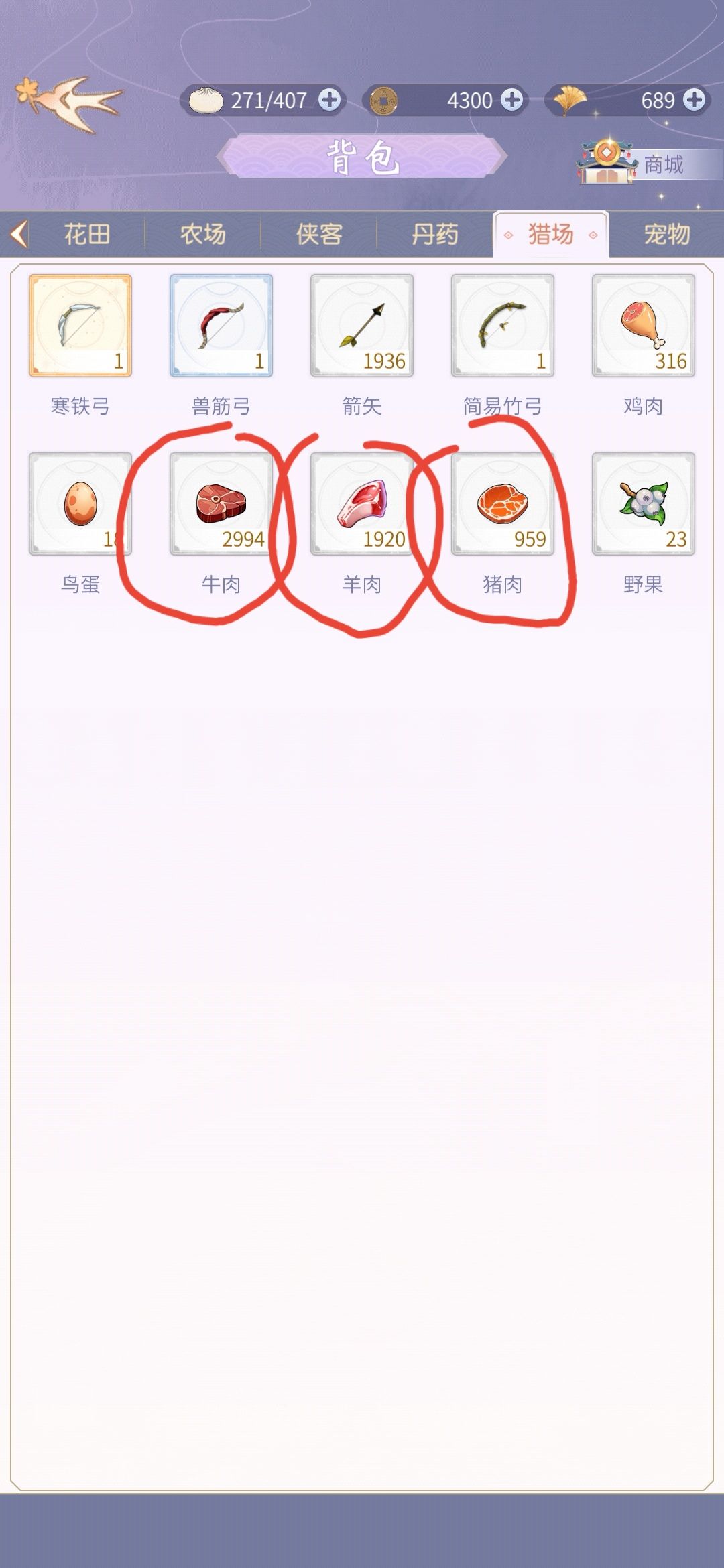This screenshot has height=1568, width=724.
Task: Switch to the 花田 tab
Action: point(87,235)
